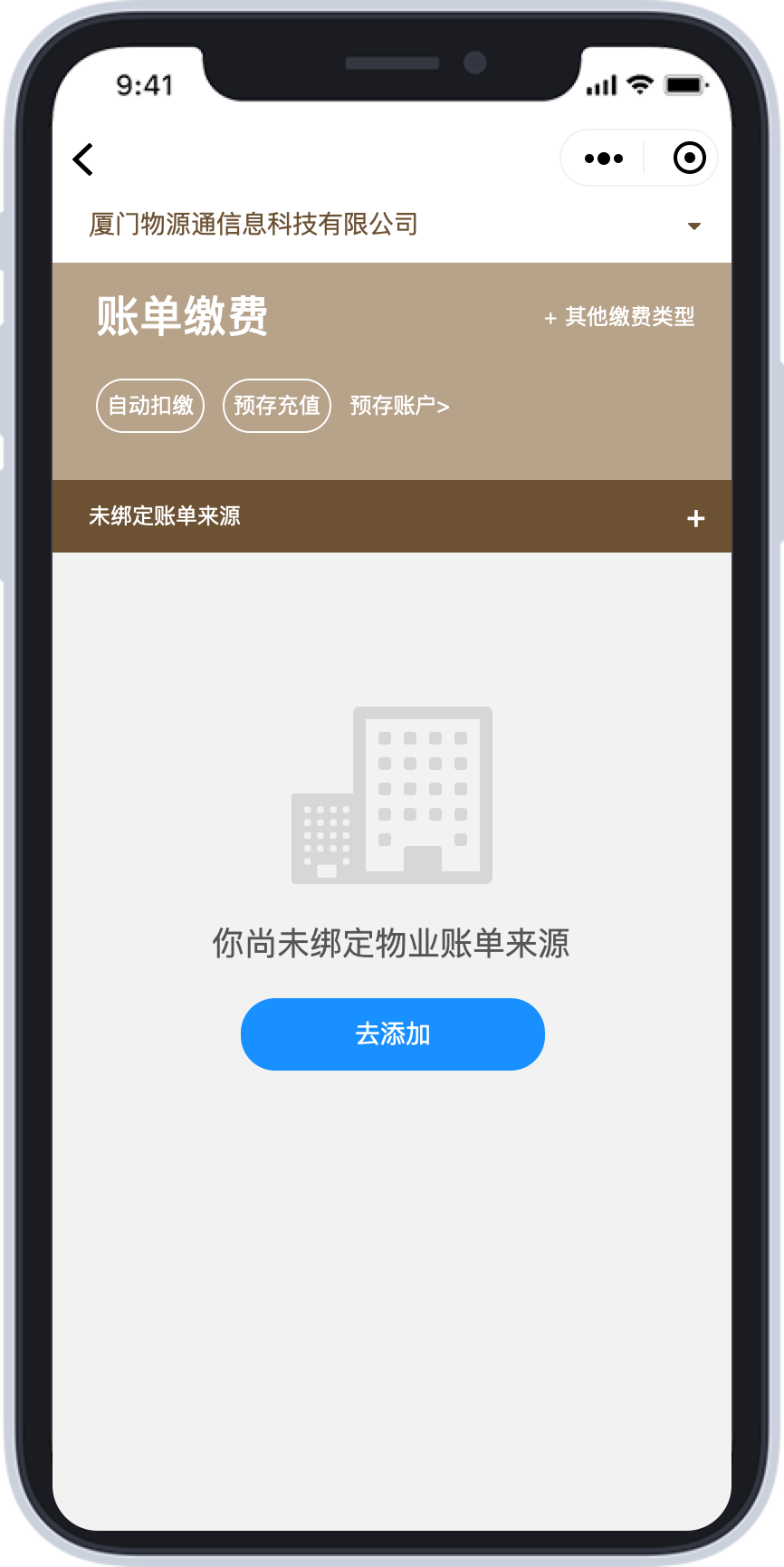Select the 自动扣缴 chip
Screen dimensions: 784x1567
[x=150, y=406]
